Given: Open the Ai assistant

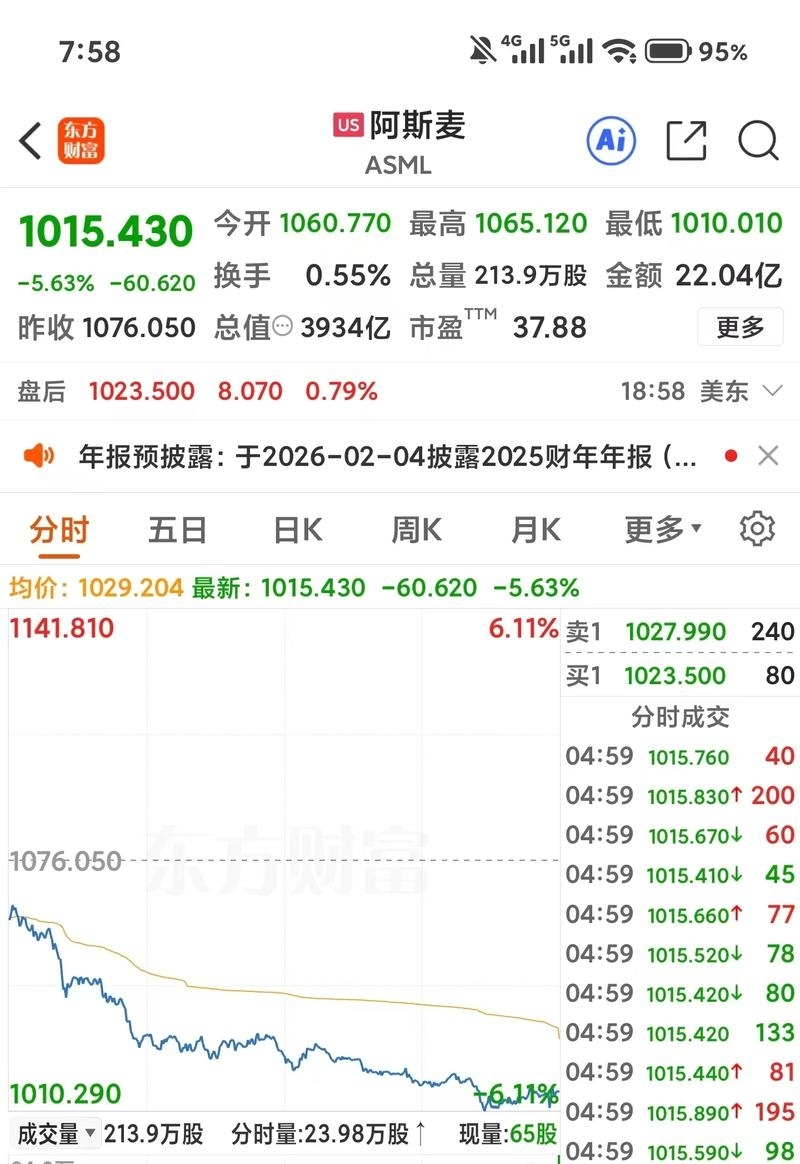Looking at the screenshot, I should click(x=610, y=141).
